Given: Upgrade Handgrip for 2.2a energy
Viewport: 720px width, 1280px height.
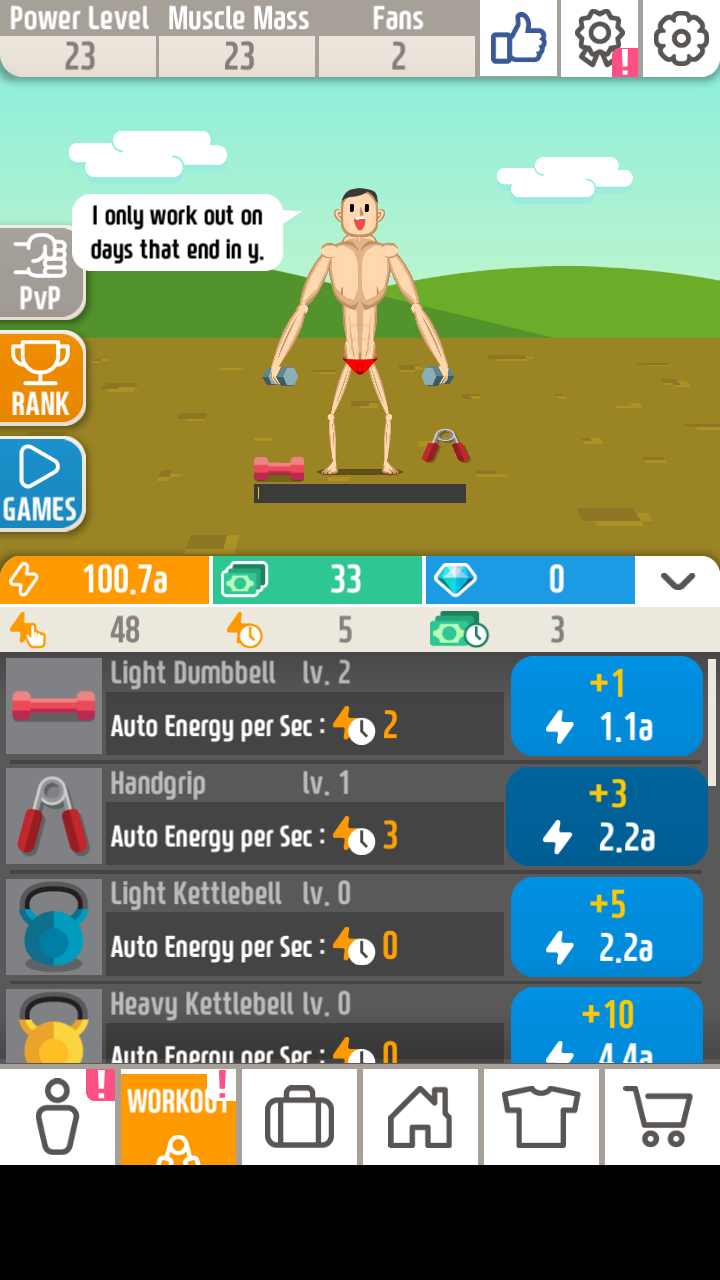Looking at the screenshot, I should pyautogui.click(x=607, y=816).
